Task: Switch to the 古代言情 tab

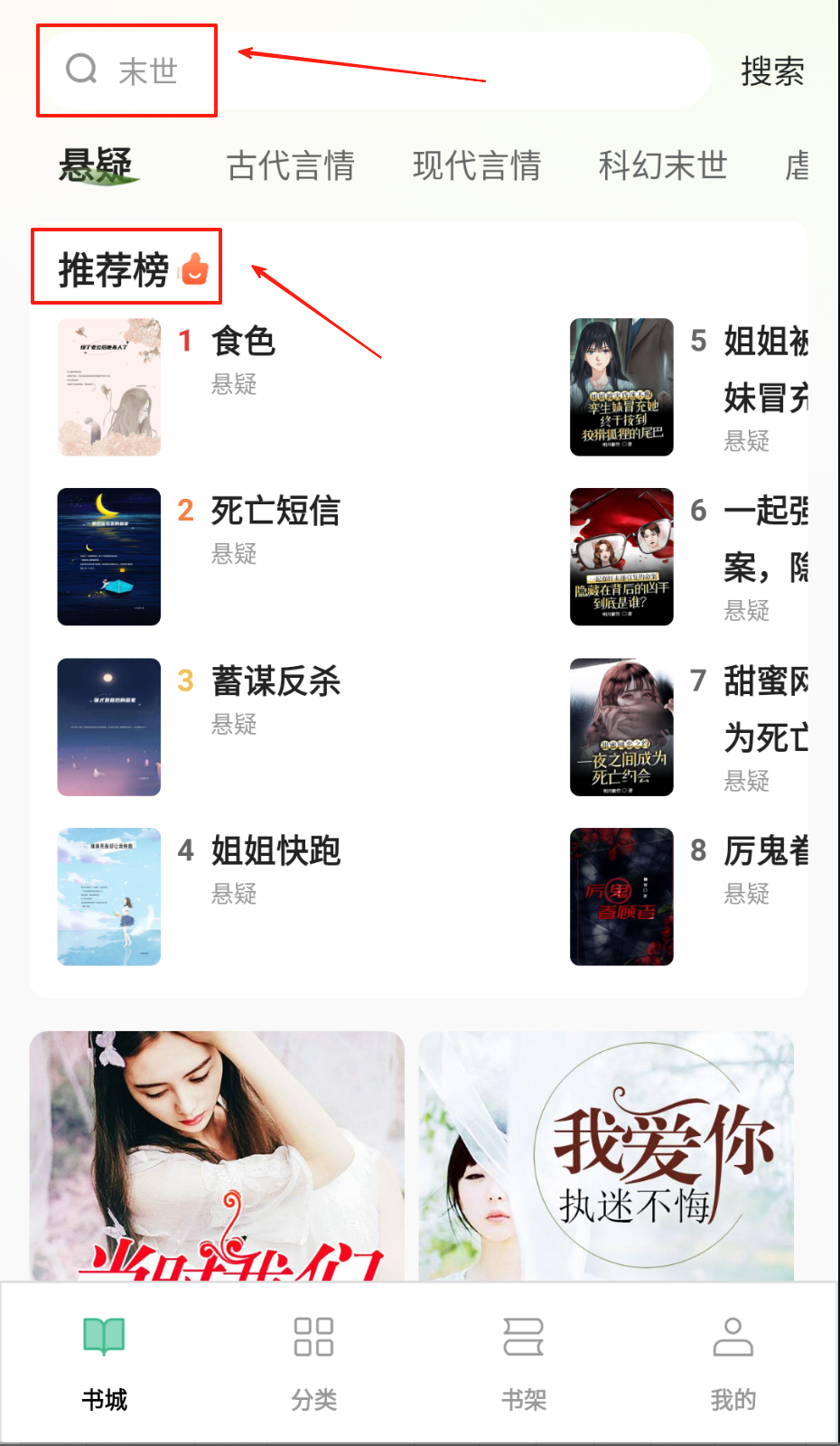Action: pos(290,166)
